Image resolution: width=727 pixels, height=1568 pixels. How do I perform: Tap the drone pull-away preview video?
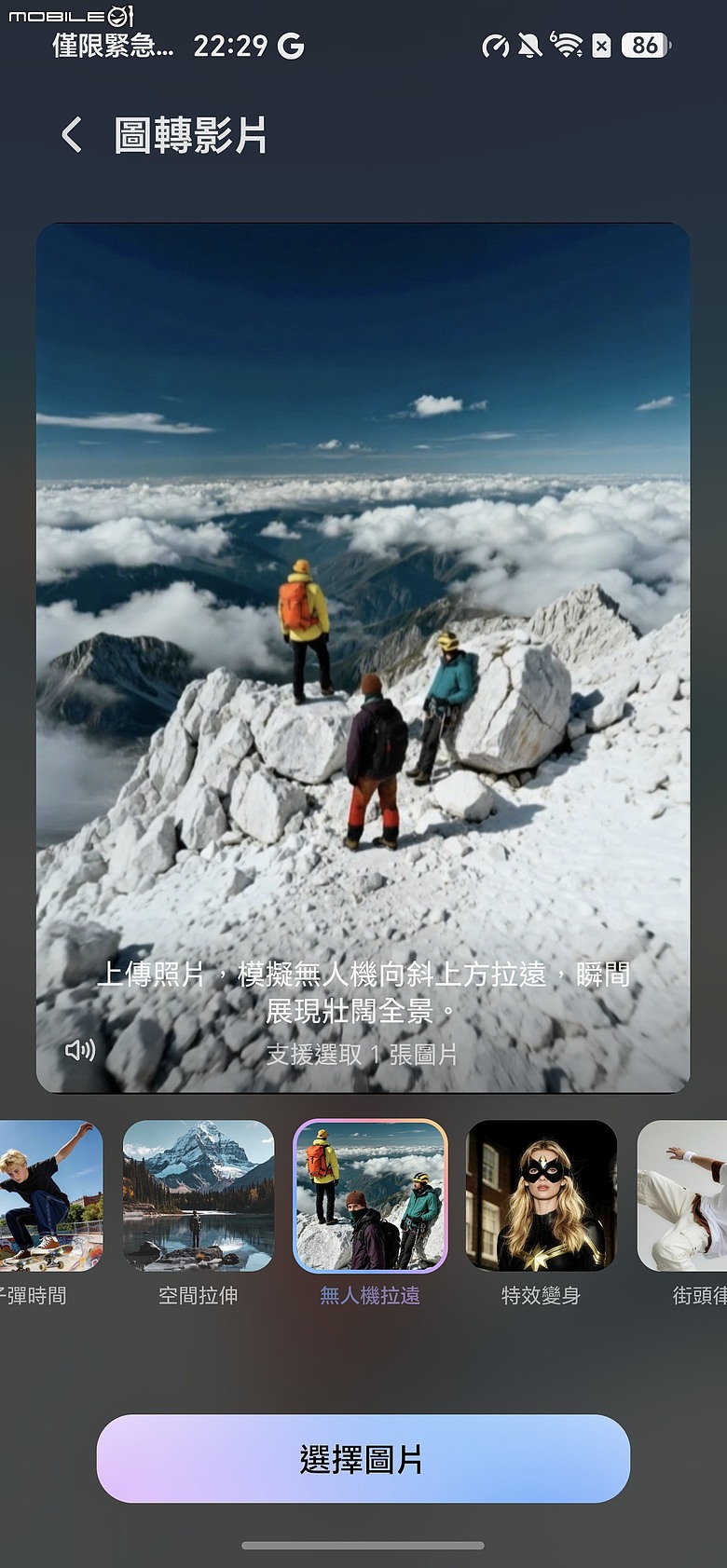(x=363, y=657)
